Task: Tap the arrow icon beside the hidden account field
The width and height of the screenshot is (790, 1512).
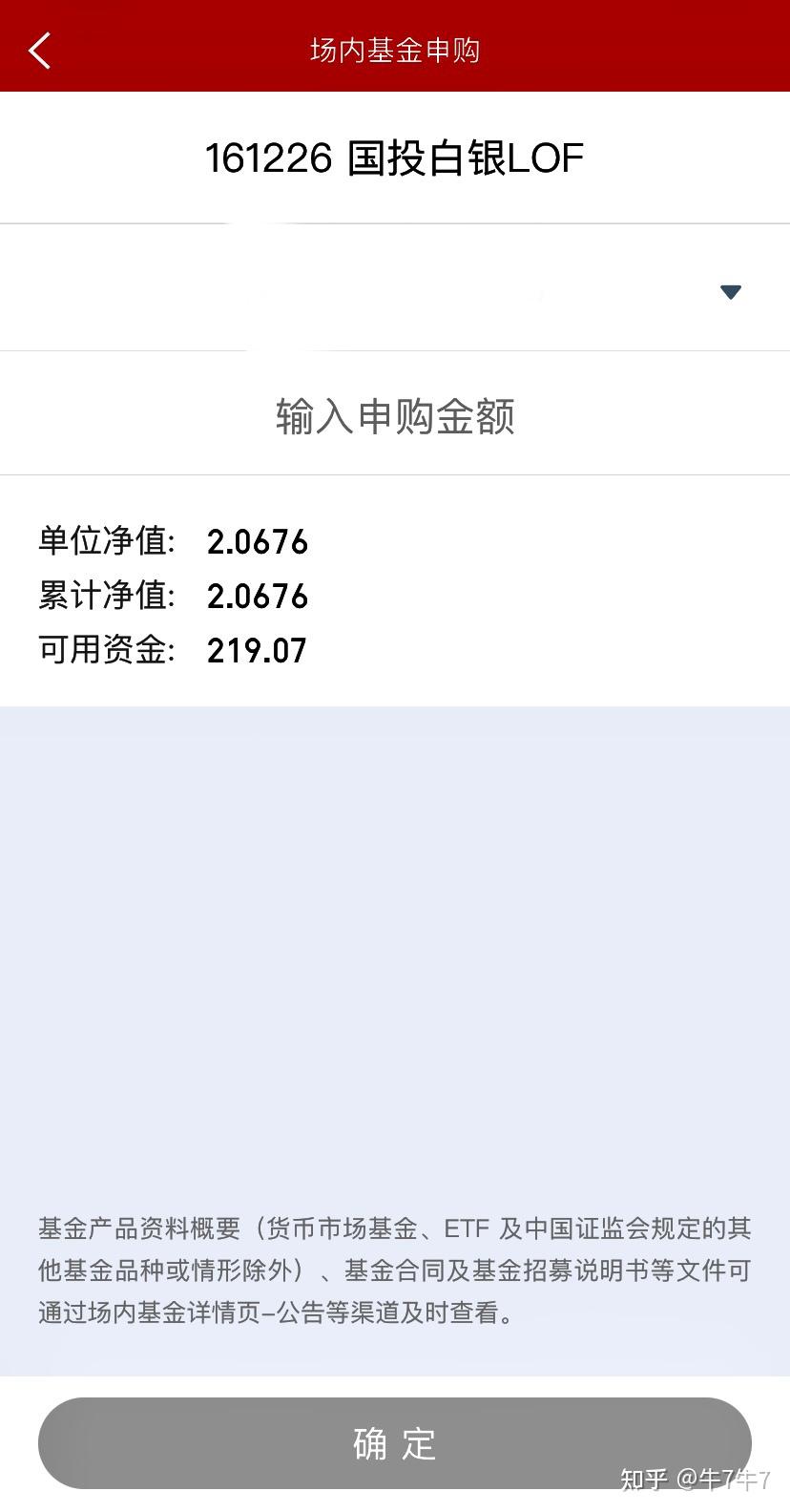Action: pyautogui.click(x=730, y=292)
